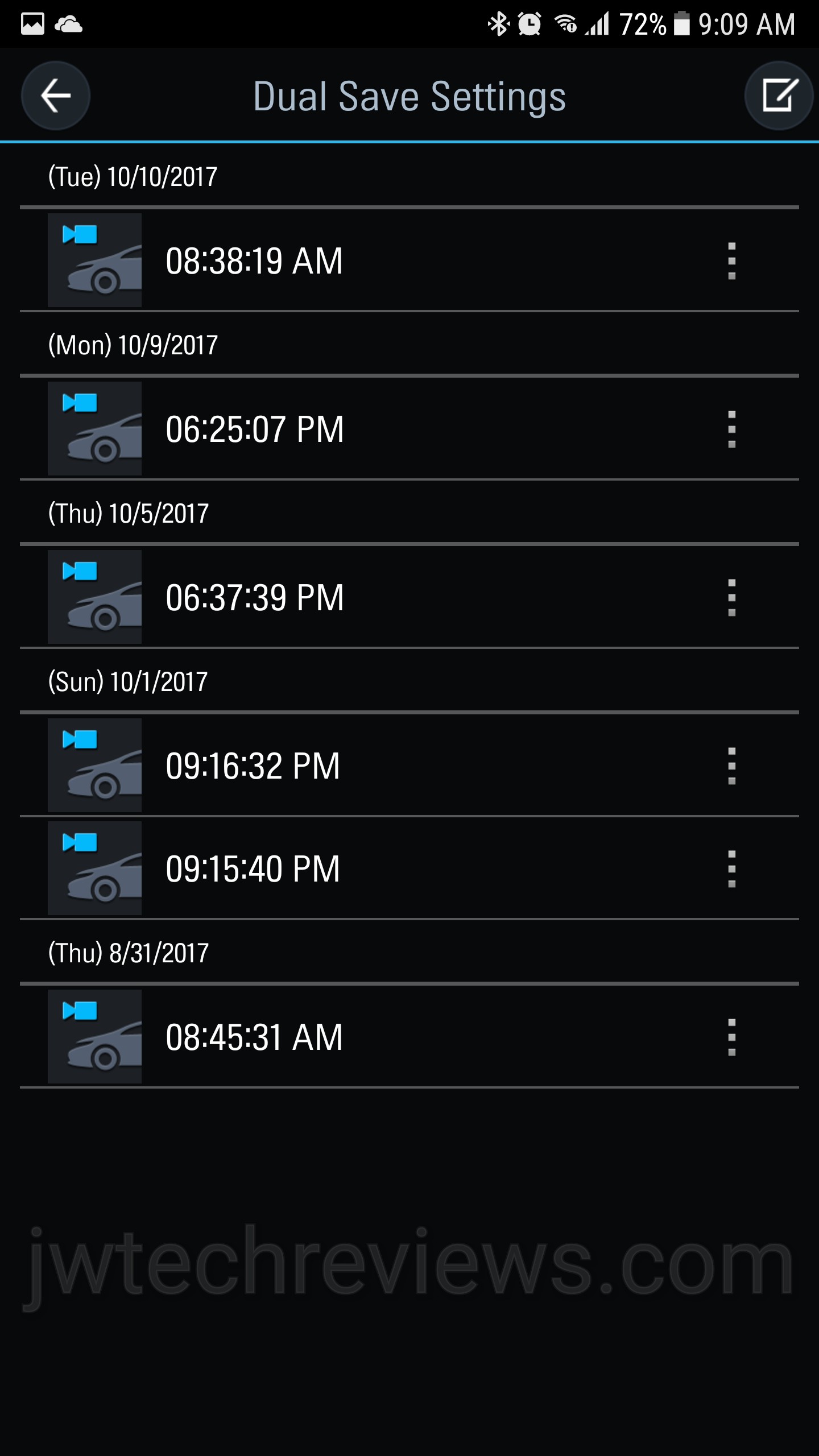The image size is (819, 1456).
Task: Open the 06:25:07 PM recording
Action: [x=254, y=429]
